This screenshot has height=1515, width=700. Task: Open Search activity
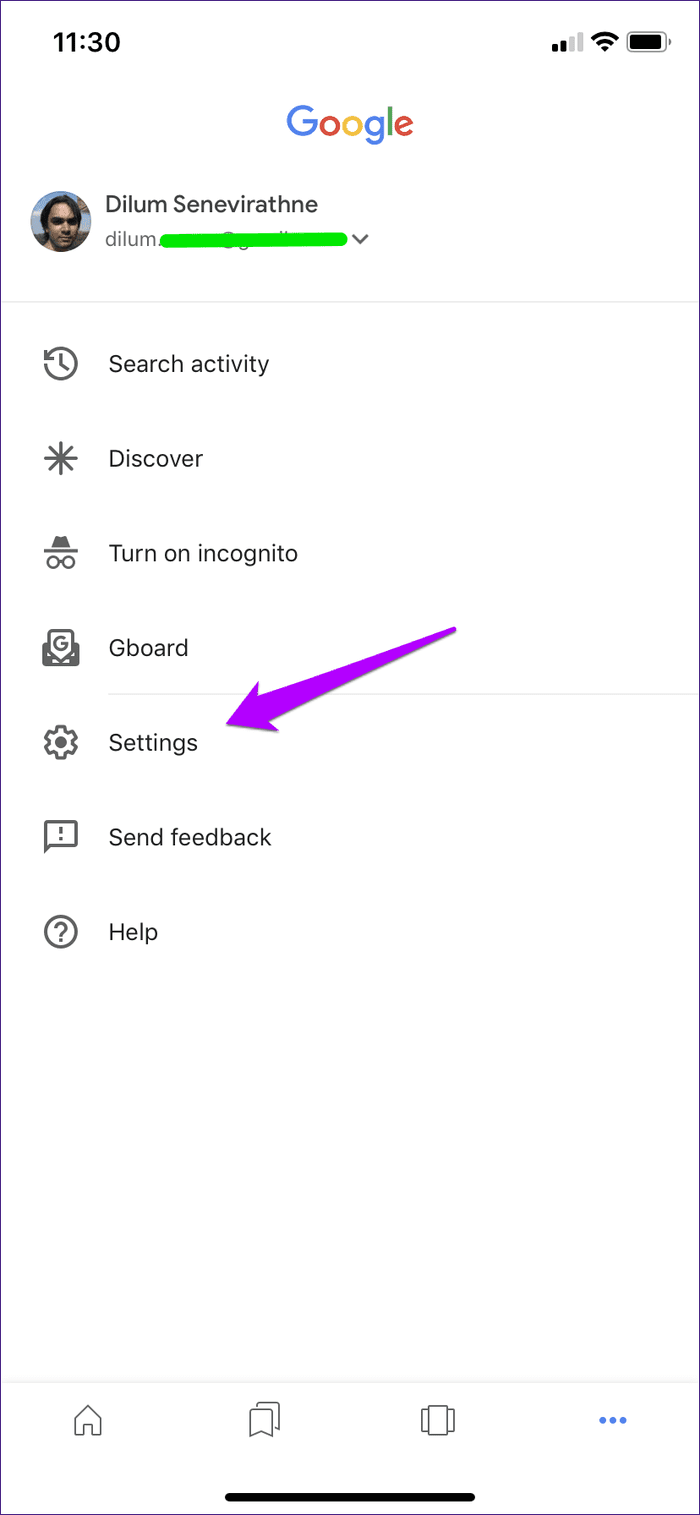coord(350,364)
